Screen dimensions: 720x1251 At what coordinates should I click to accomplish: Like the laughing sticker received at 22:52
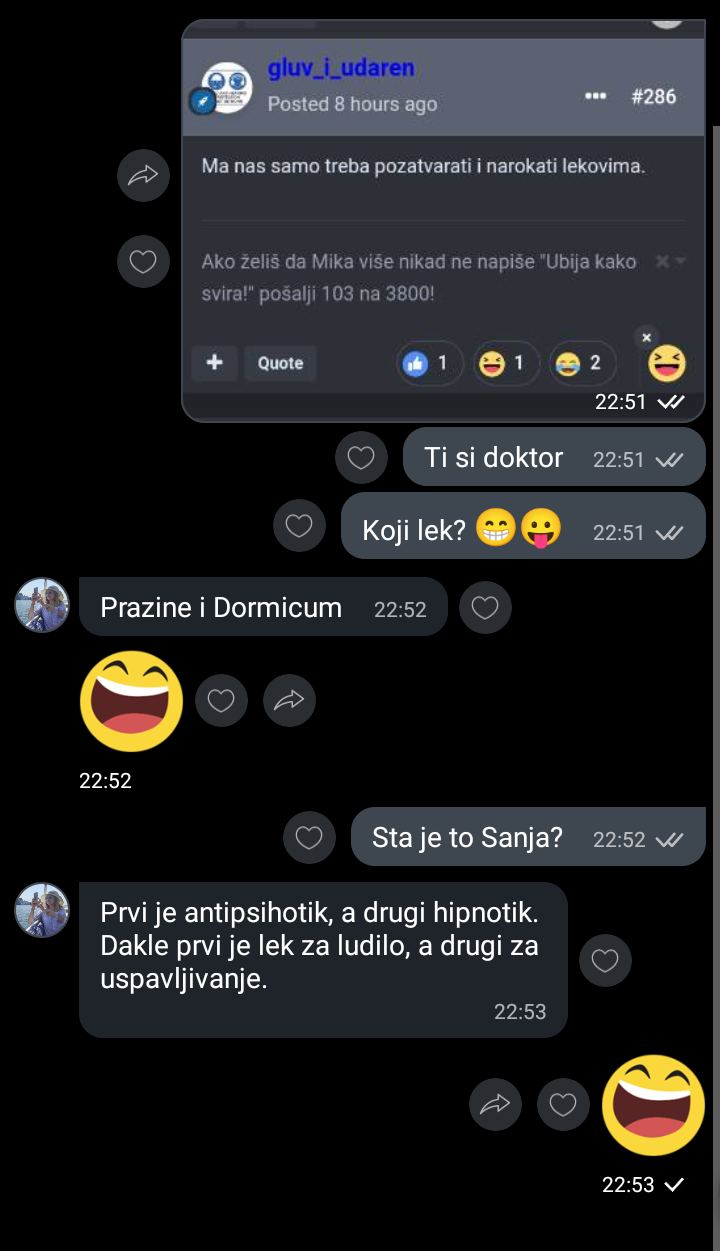click(x=221, y=701)
